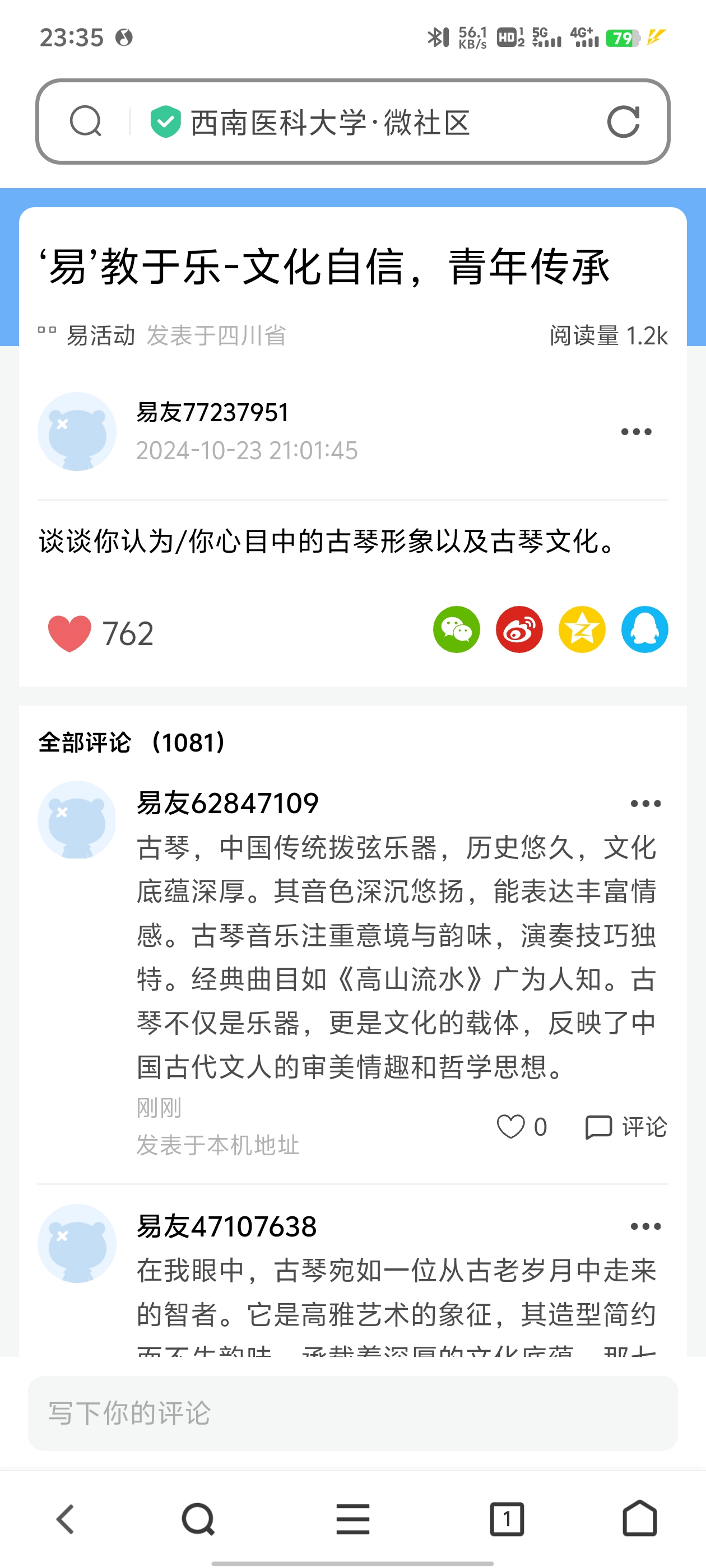The width and height of the screenshot is (706, 1568).
Task: Share the post to WeChat
Action: click(456, 629)
